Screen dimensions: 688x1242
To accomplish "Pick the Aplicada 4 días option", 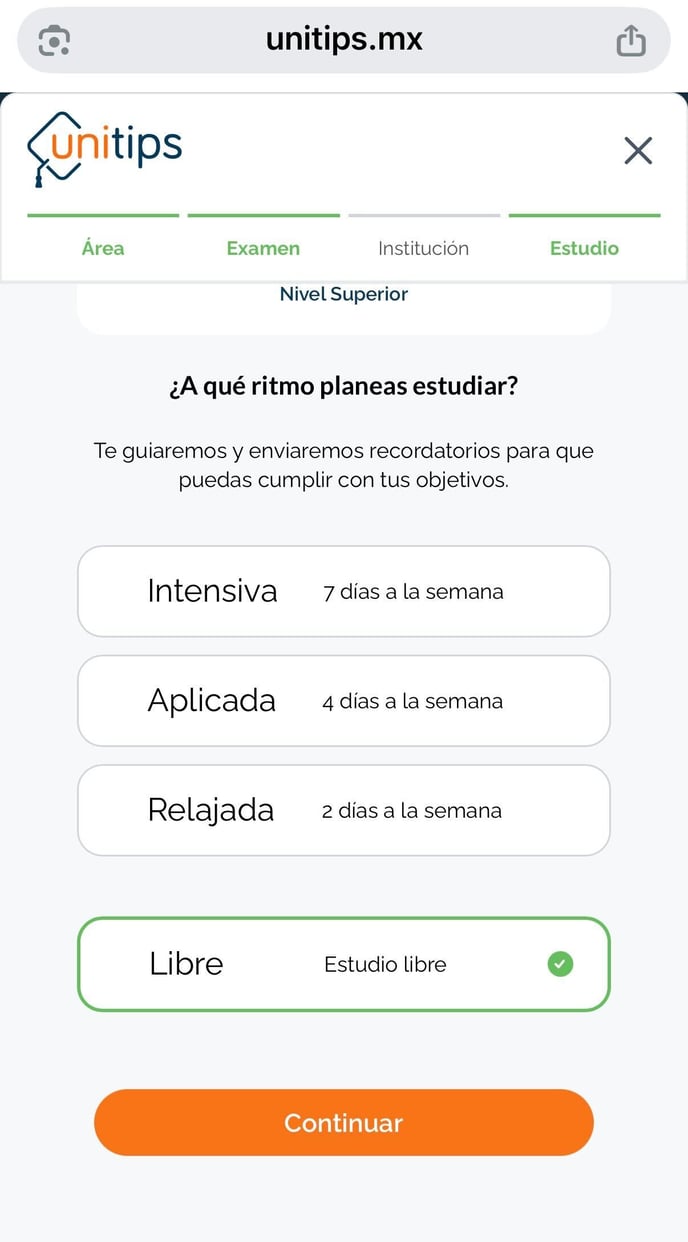I will click(x=343, y=701).
